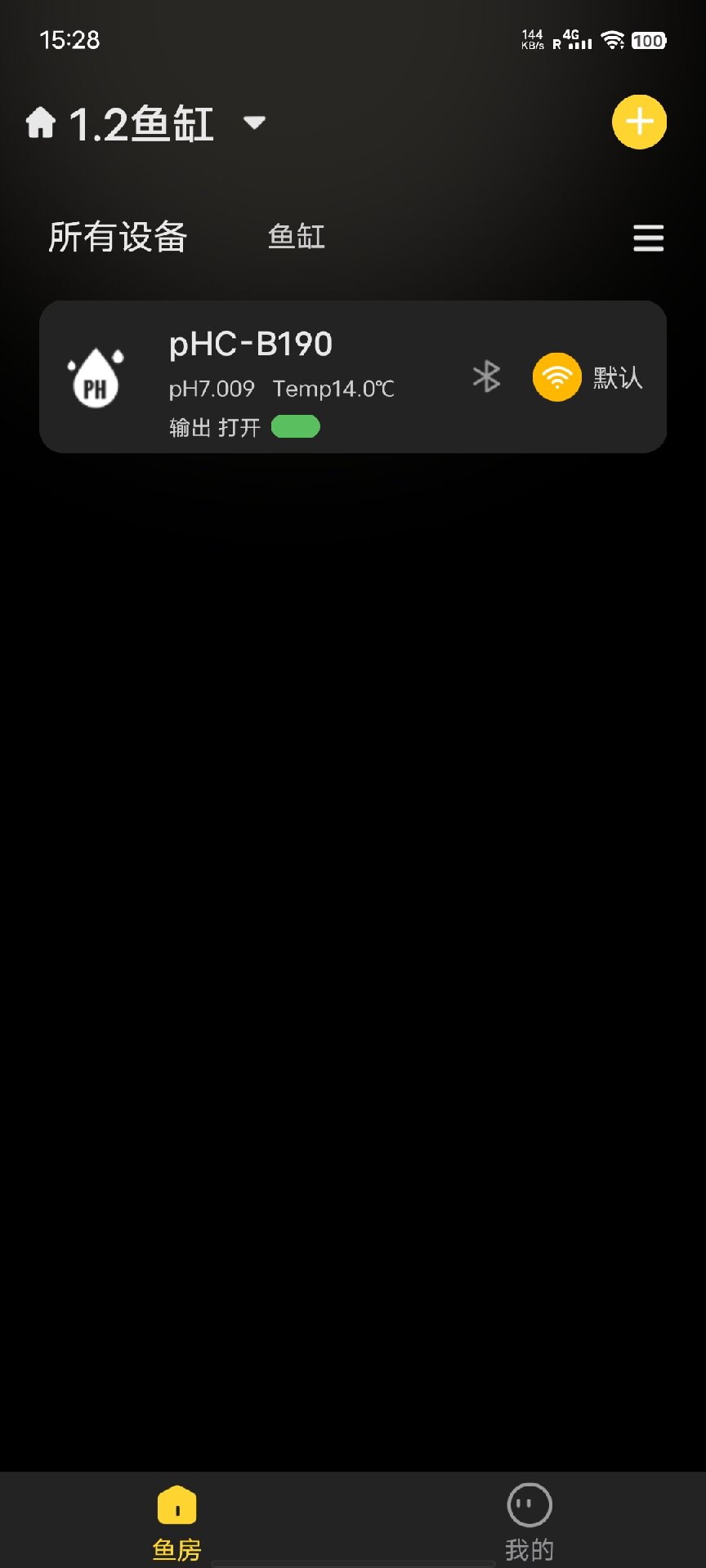Add a new device with plus button
706x1568 pixels.
(x=639, y=122)
